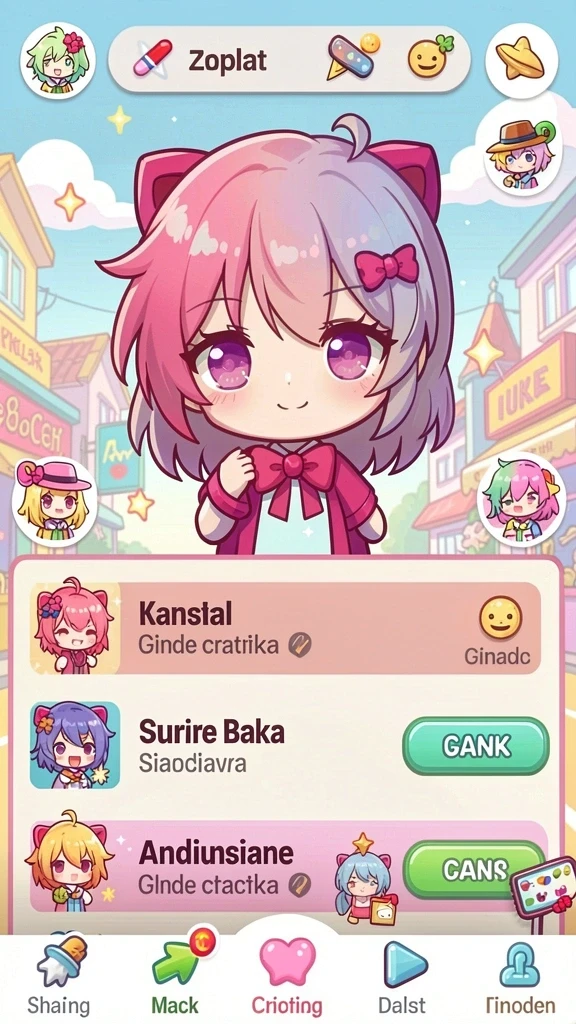Tap the smiley Ginadc icon in Kanstal row
Image resolution: width=576 pixels, height=1024 pixels.
500,618
